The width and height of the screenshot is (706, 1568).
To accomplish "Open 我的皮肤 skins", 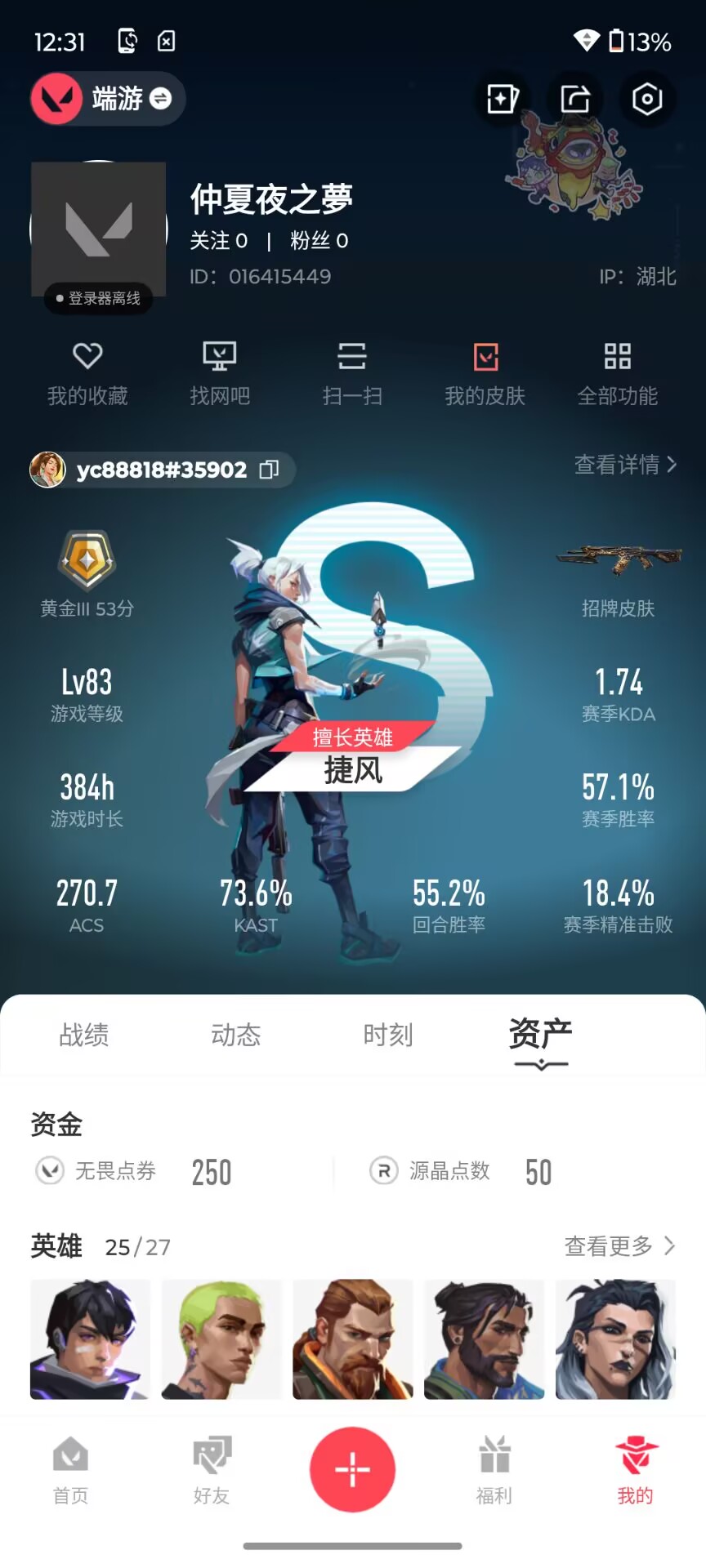I will tap(485, 374).
